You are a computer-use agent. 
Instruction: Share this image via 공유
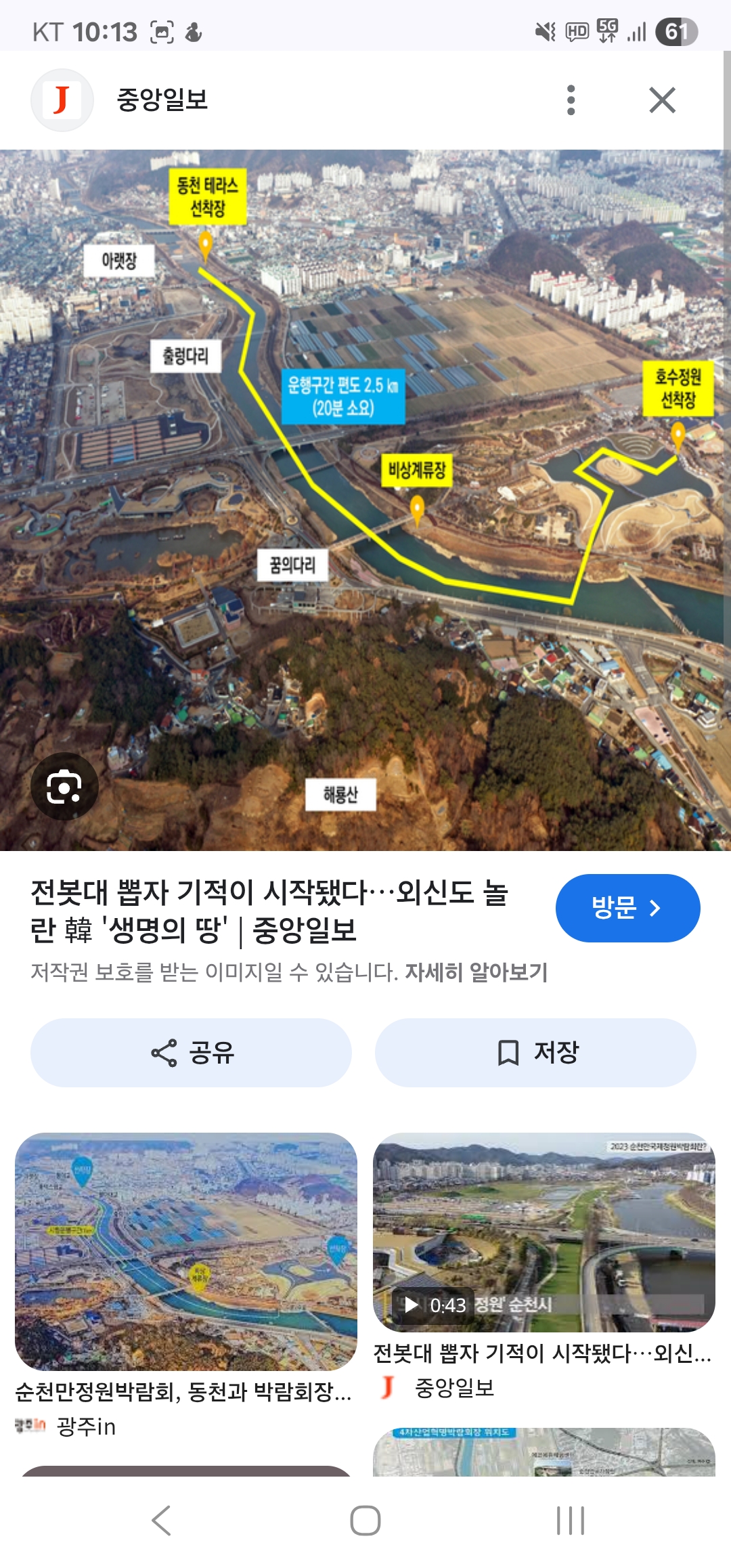click(x=191, y=1053)
